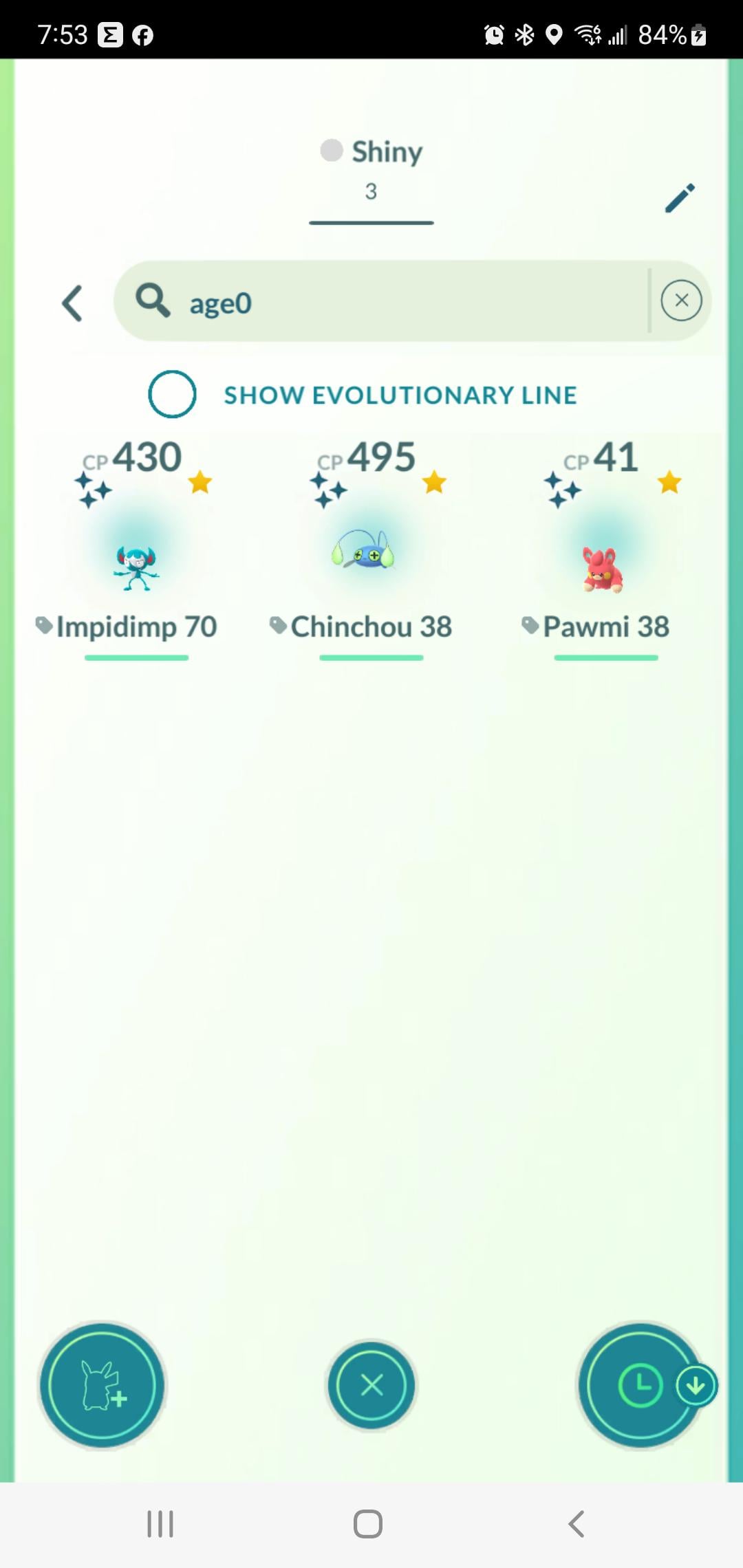
Task: Close the Pokémon list screen
Action: tap(371, 1385)
